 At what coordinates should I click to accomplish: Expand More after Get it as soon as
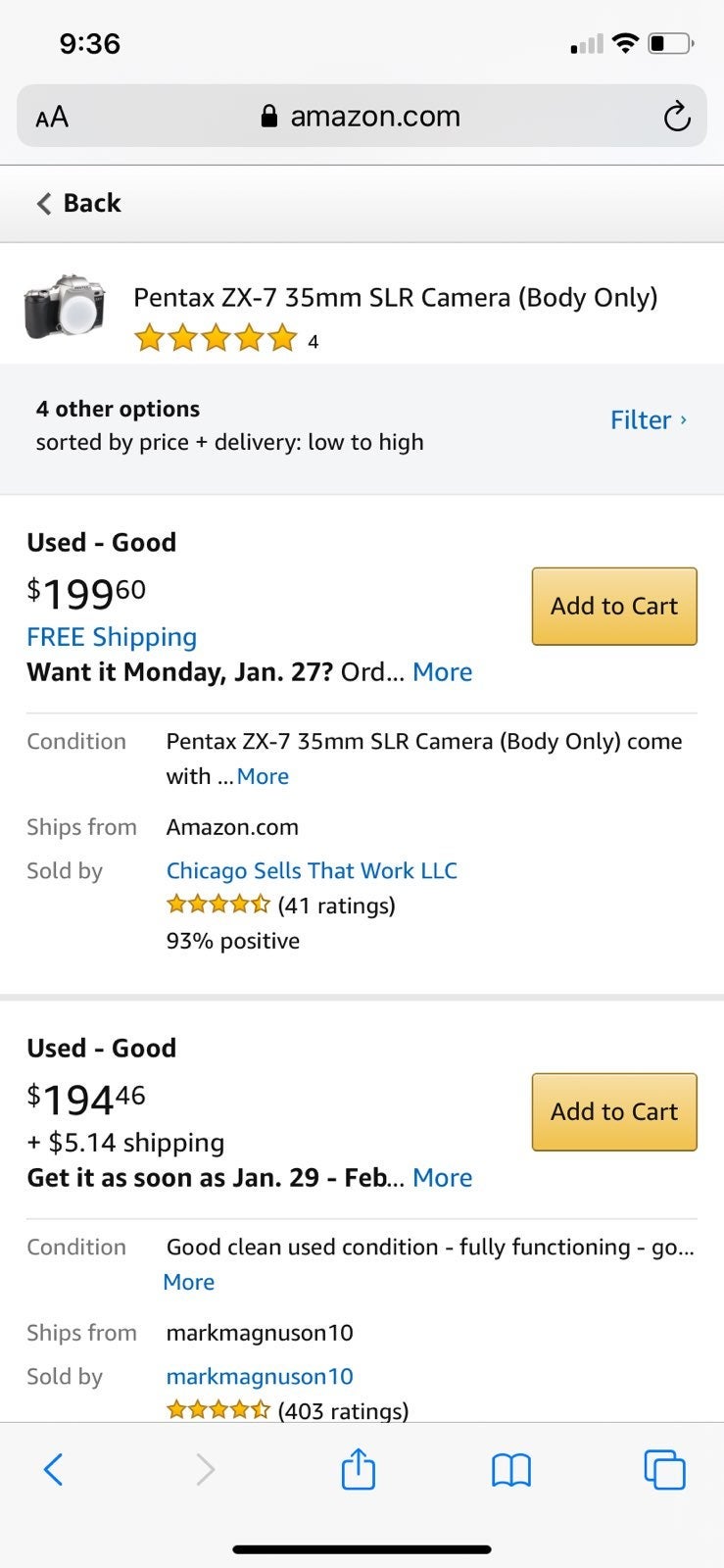[442, 1178]
